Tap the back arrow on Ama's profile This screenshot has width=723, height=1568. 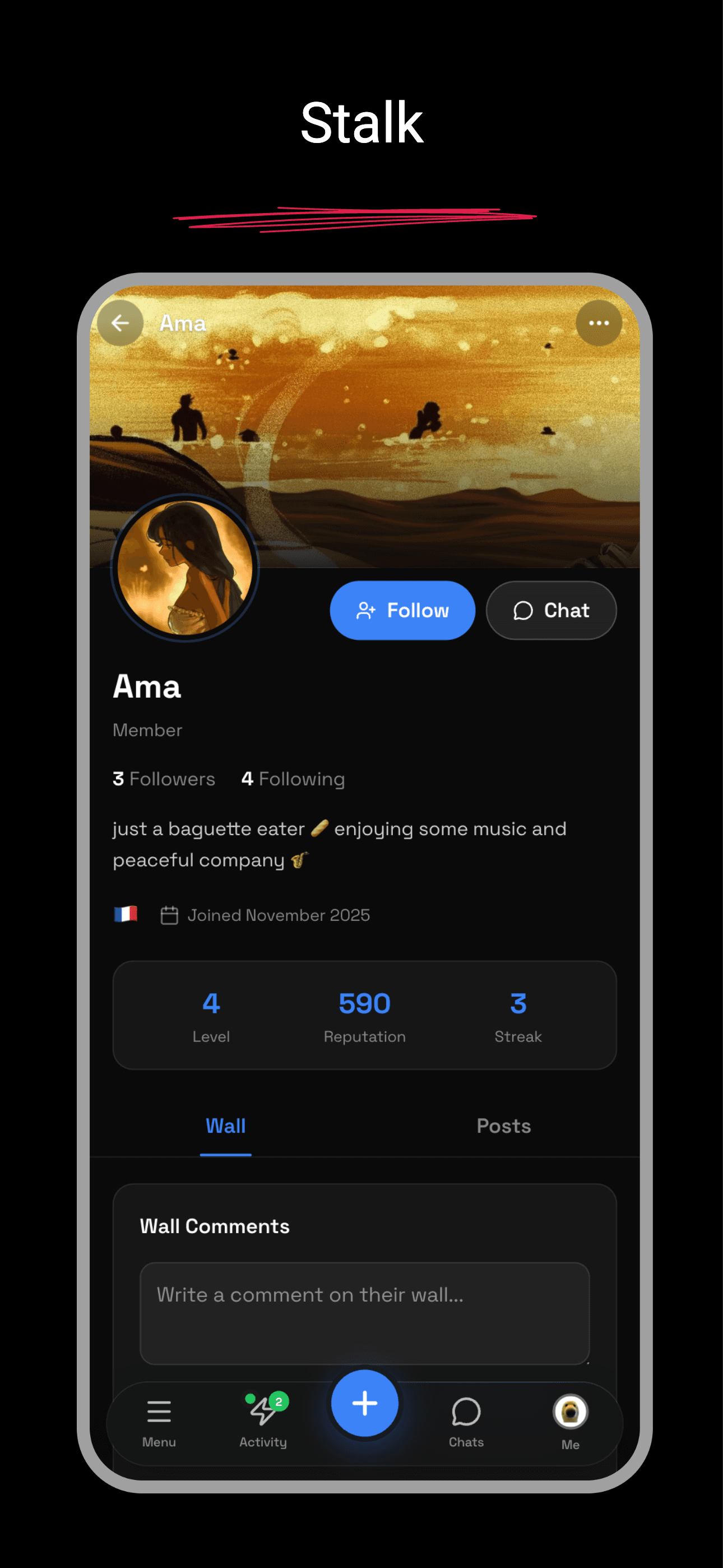(x=121, y=322)
